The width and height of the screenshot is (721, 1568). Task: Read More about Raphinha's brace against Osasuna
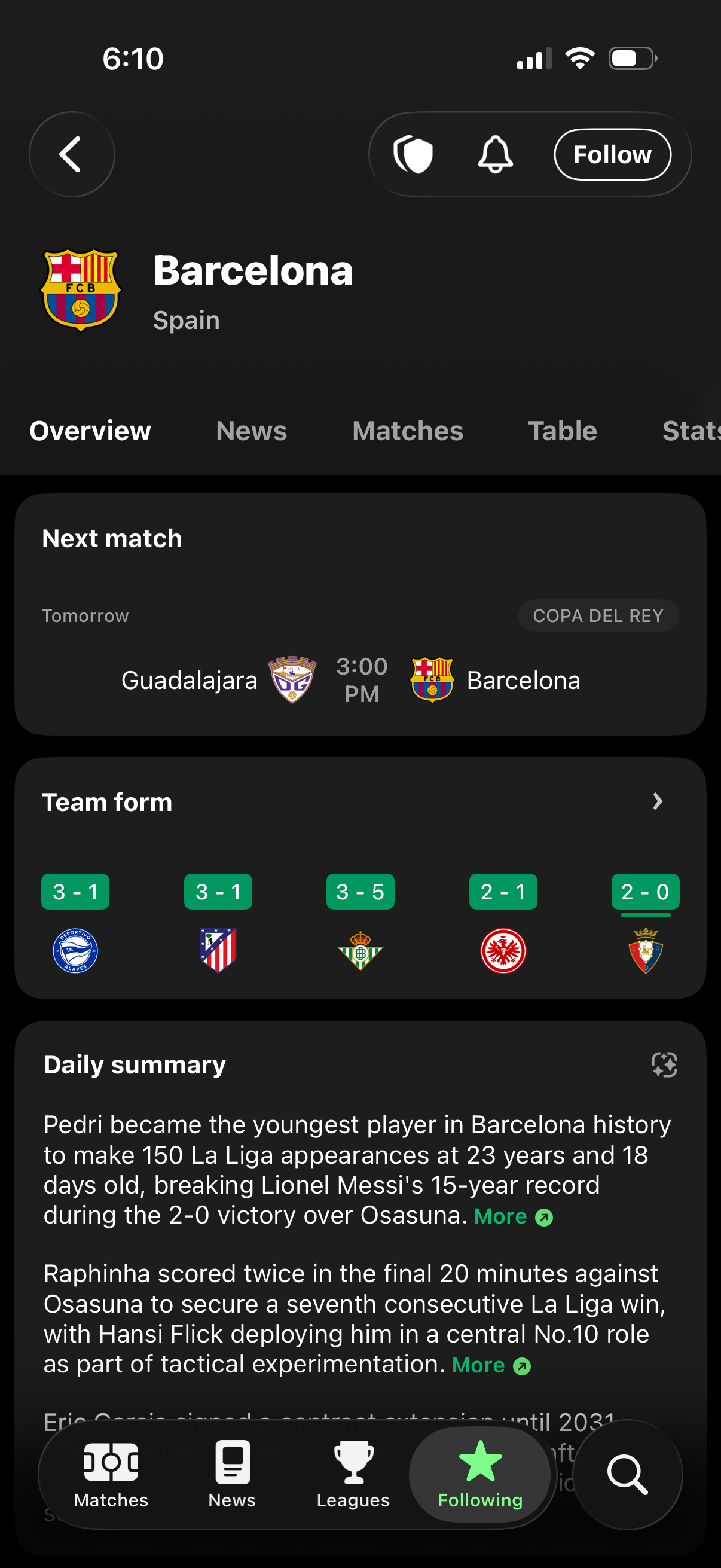tap(490, 1365)
